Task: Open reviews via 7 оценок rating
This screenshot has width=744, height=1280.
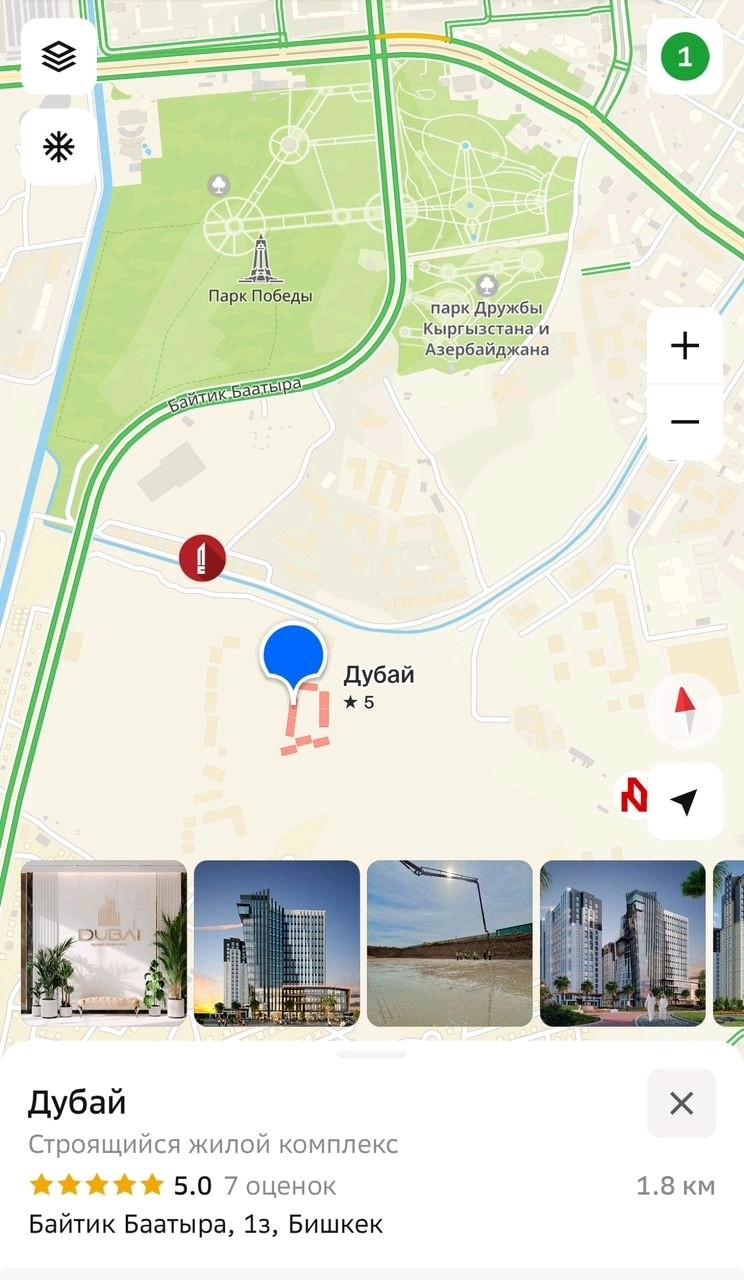Action: [x=280, y=1186]
